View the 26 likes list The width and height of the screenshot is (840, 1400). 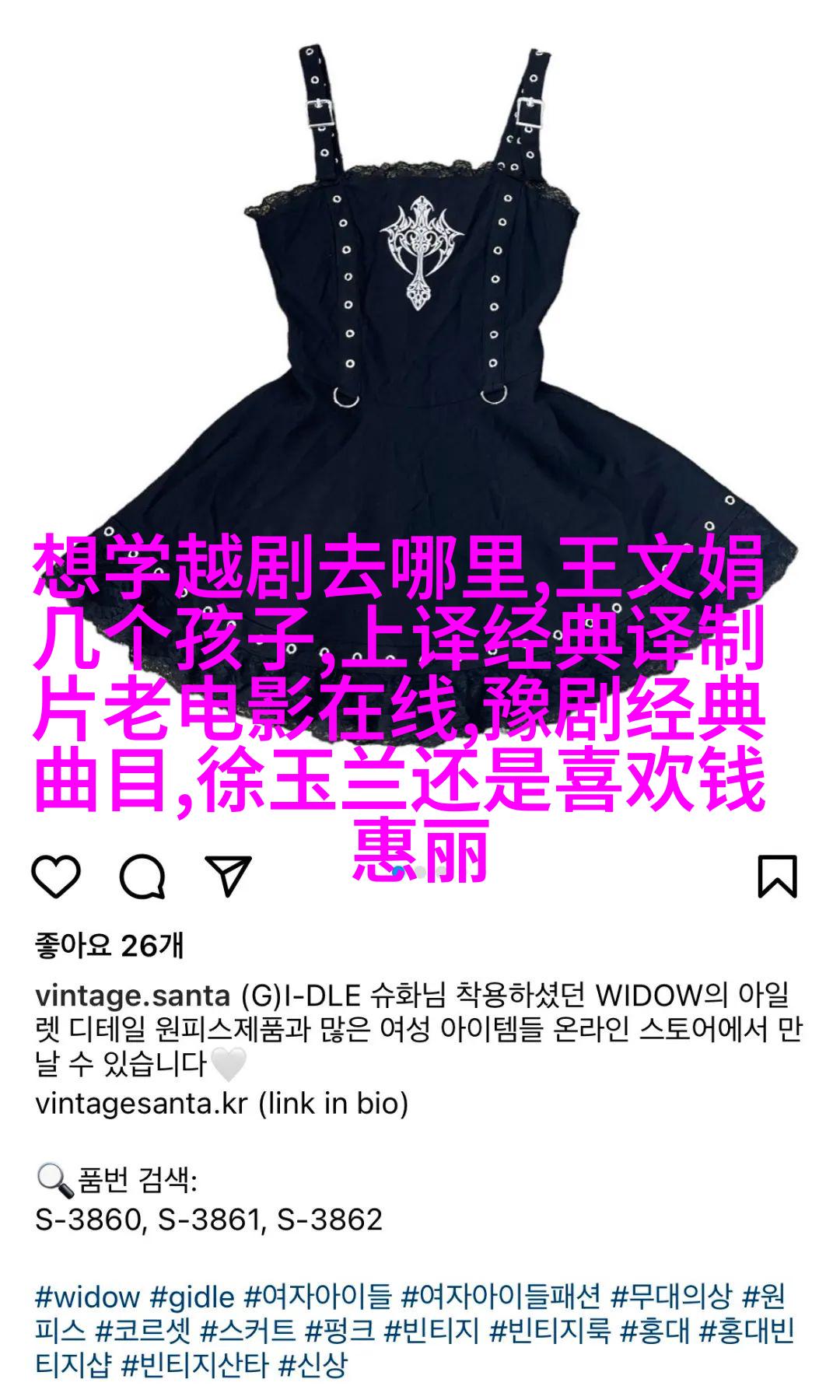point(109,946)
